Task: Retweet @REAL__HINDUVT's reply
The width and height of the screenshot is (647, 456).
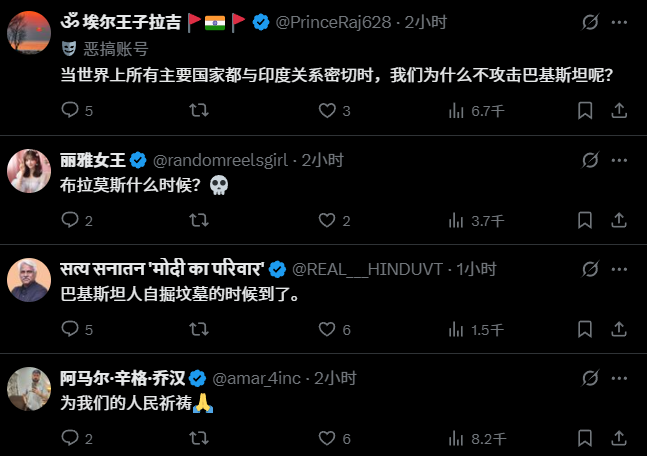Action: (199, 329)
